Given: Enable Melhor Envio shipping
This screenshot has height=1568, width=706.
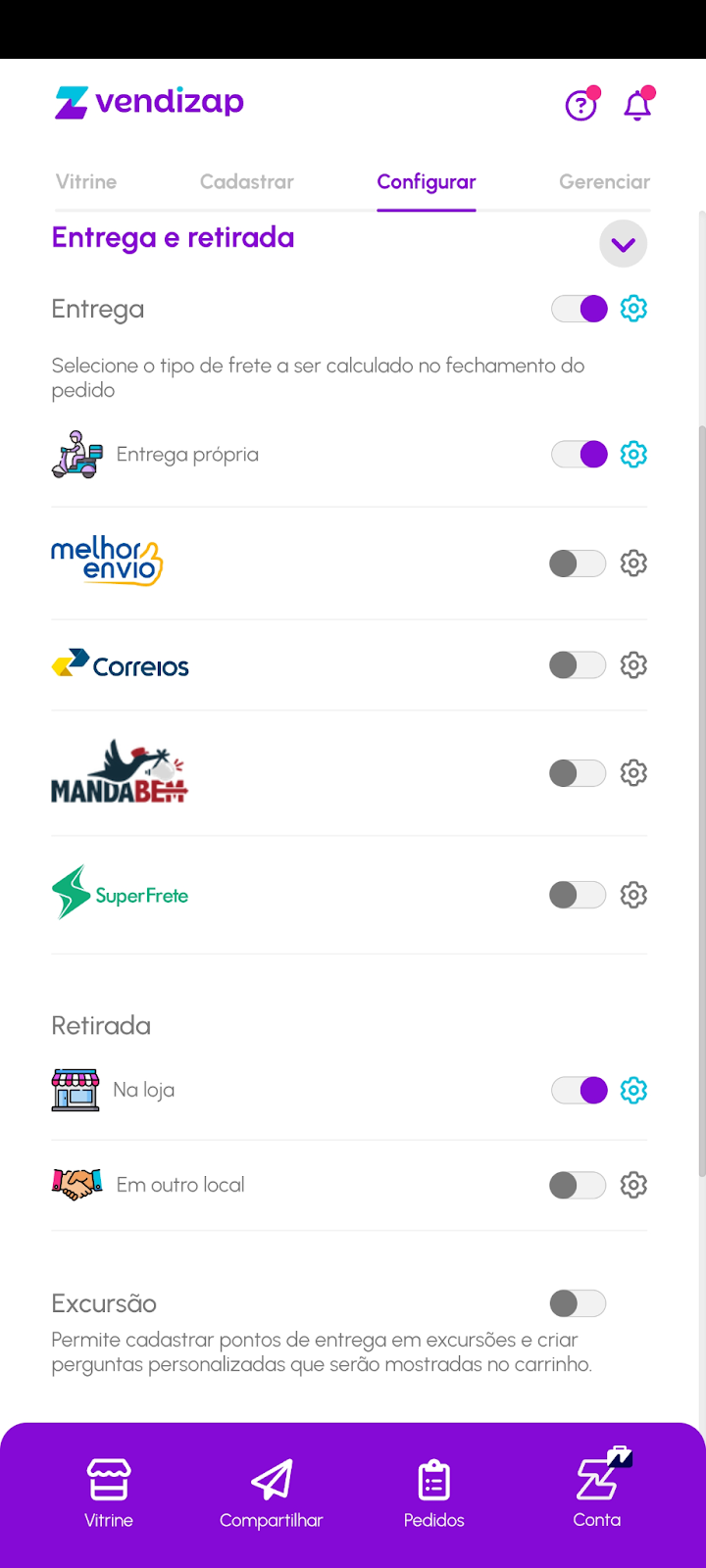Looking at the screenshot, I should tap(578, 563).
